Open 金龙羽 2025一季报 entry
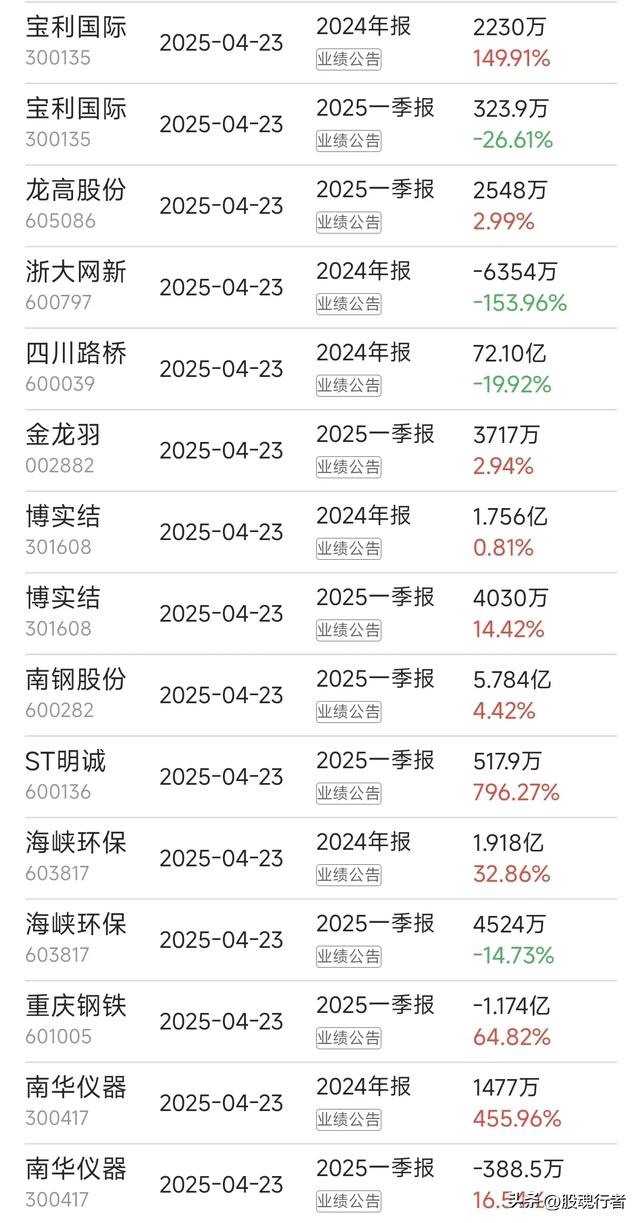 point(320,451)
